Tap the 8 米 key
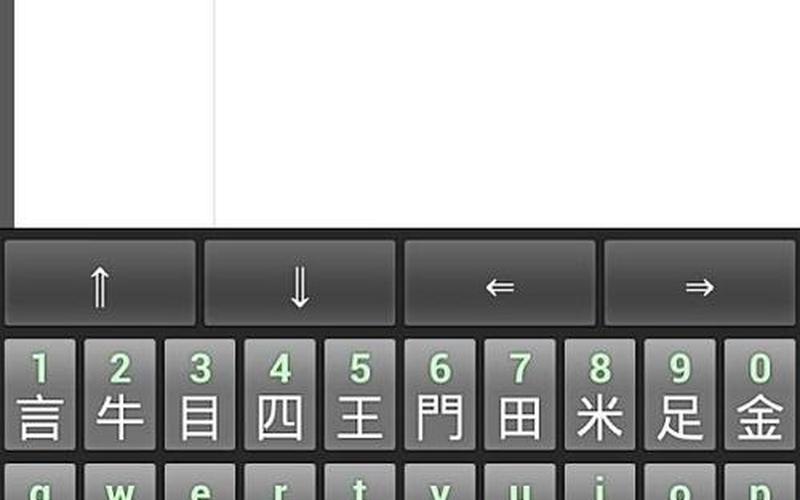 pyautogui.click(x=600, y=395)
